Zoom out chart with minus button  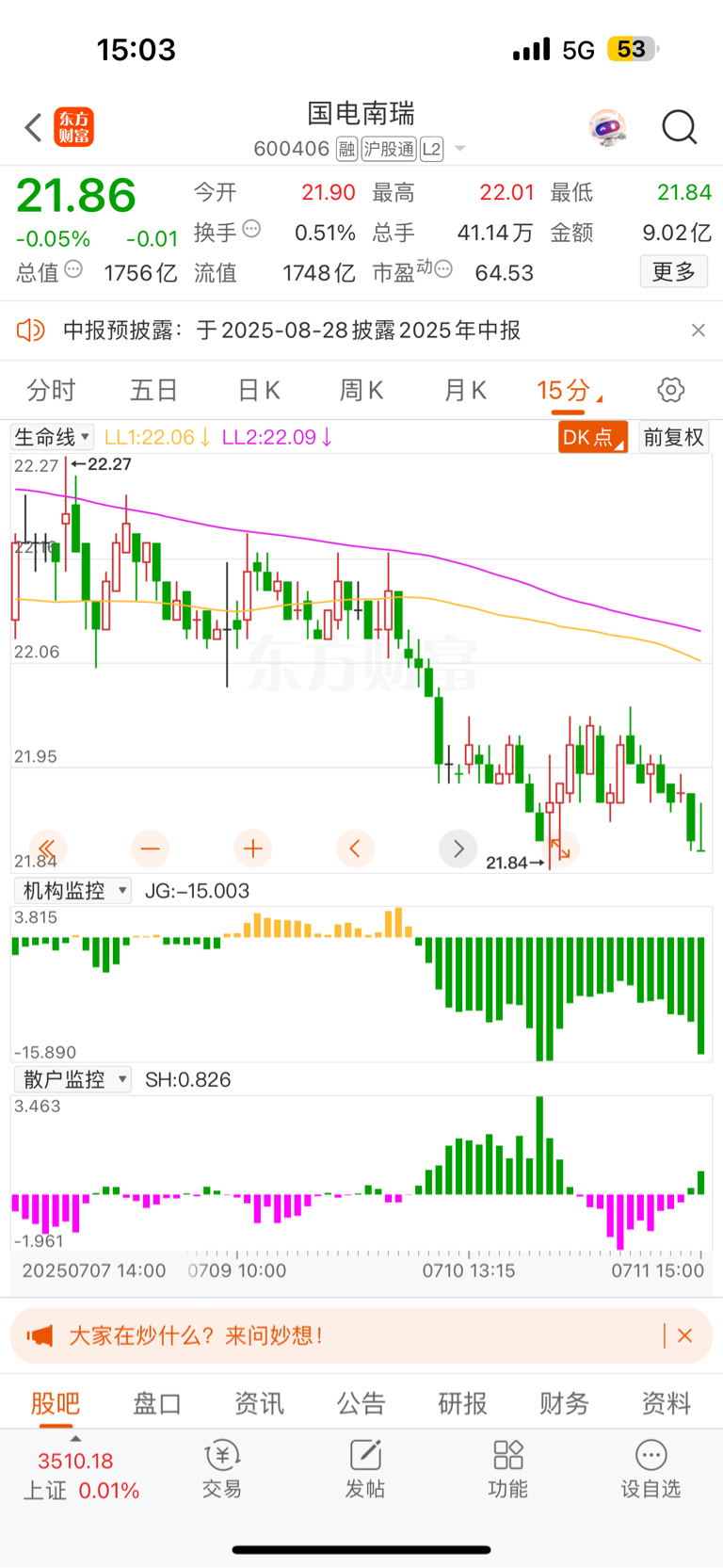(x=150, y=849)
